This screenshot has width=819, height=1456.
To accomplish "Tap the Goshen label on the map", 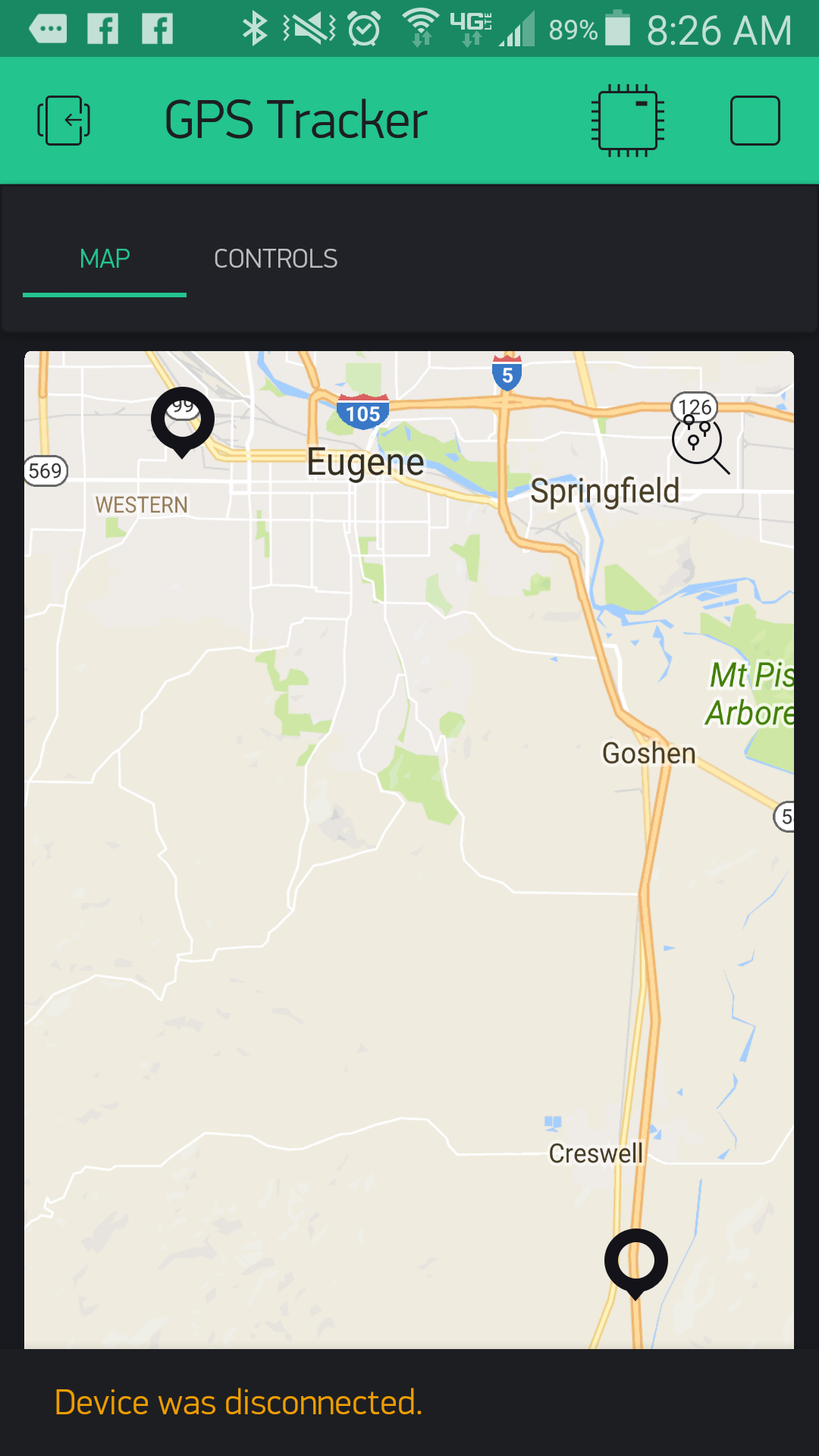I will click(x=648, y=753).
